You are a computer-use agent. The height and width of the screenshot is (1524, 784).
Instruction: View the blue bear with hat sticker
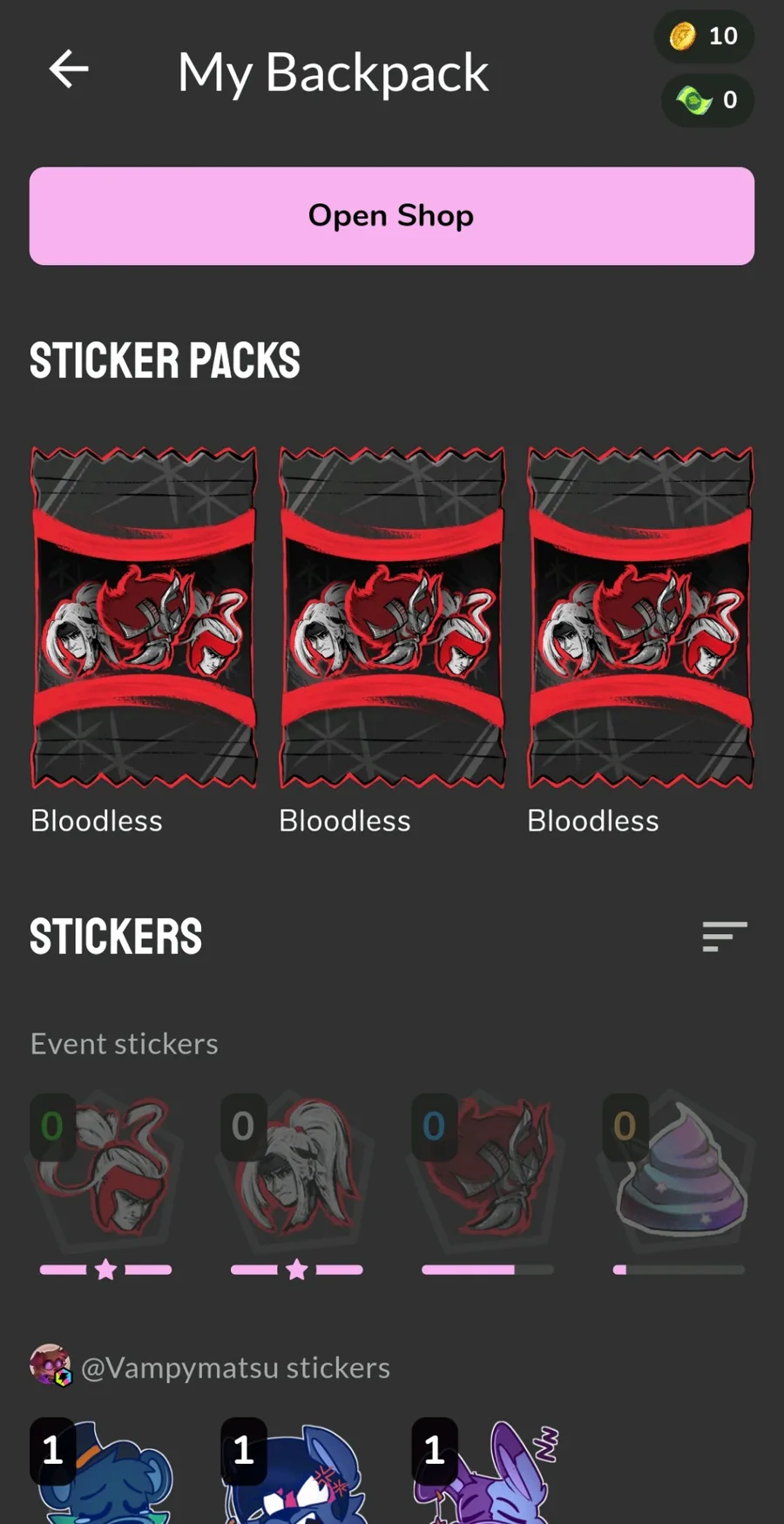[105, 1471]
